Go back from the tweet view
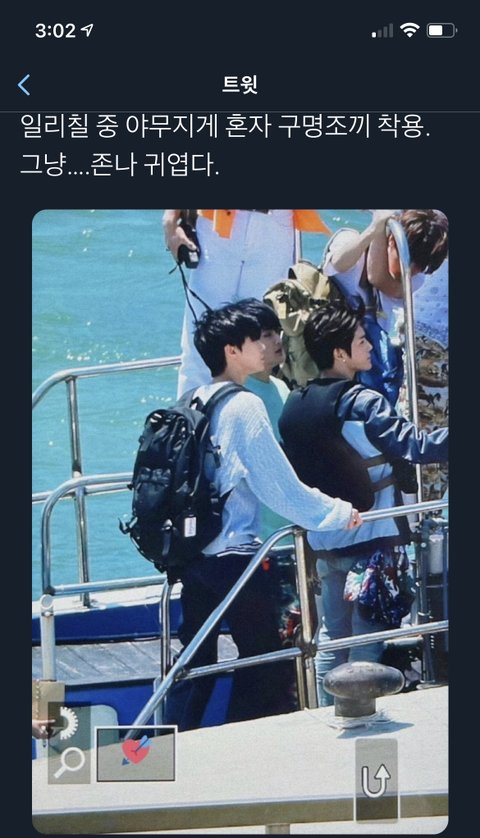Screen dimensions: 480x838 pos(24,85)
